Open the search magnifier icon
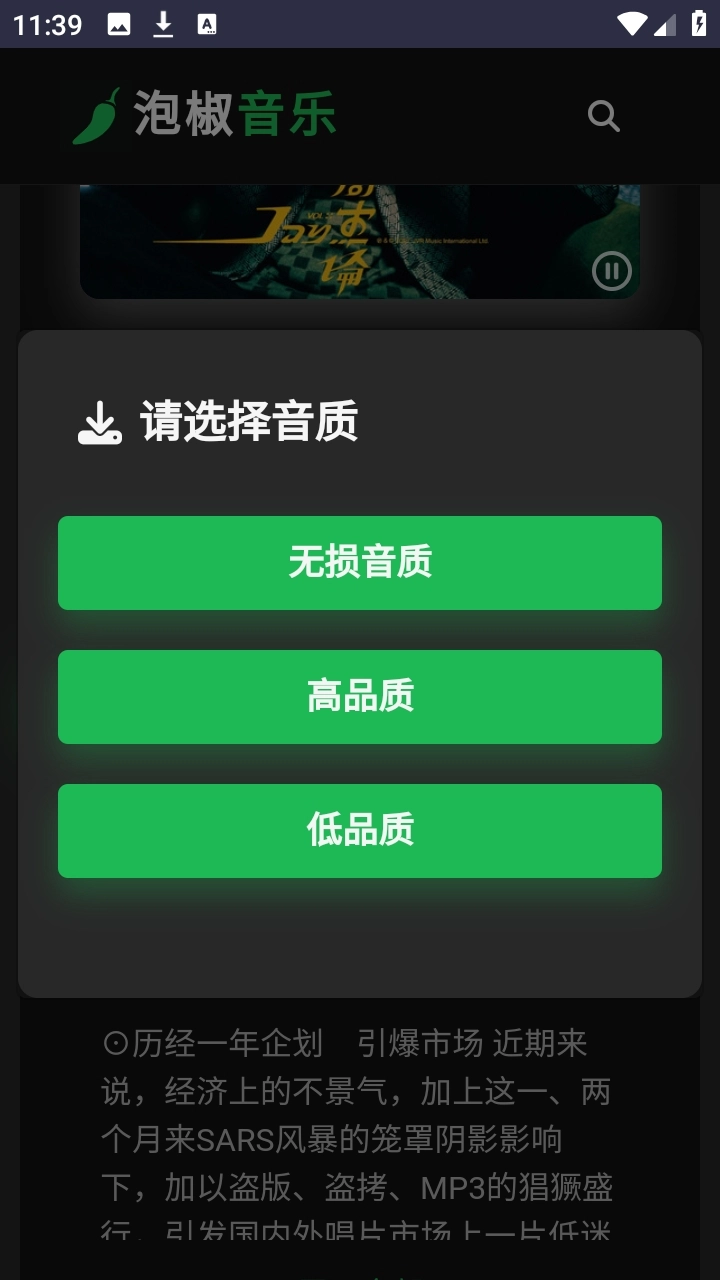Screen dimensions: 720x1280 tap(603, 116)
